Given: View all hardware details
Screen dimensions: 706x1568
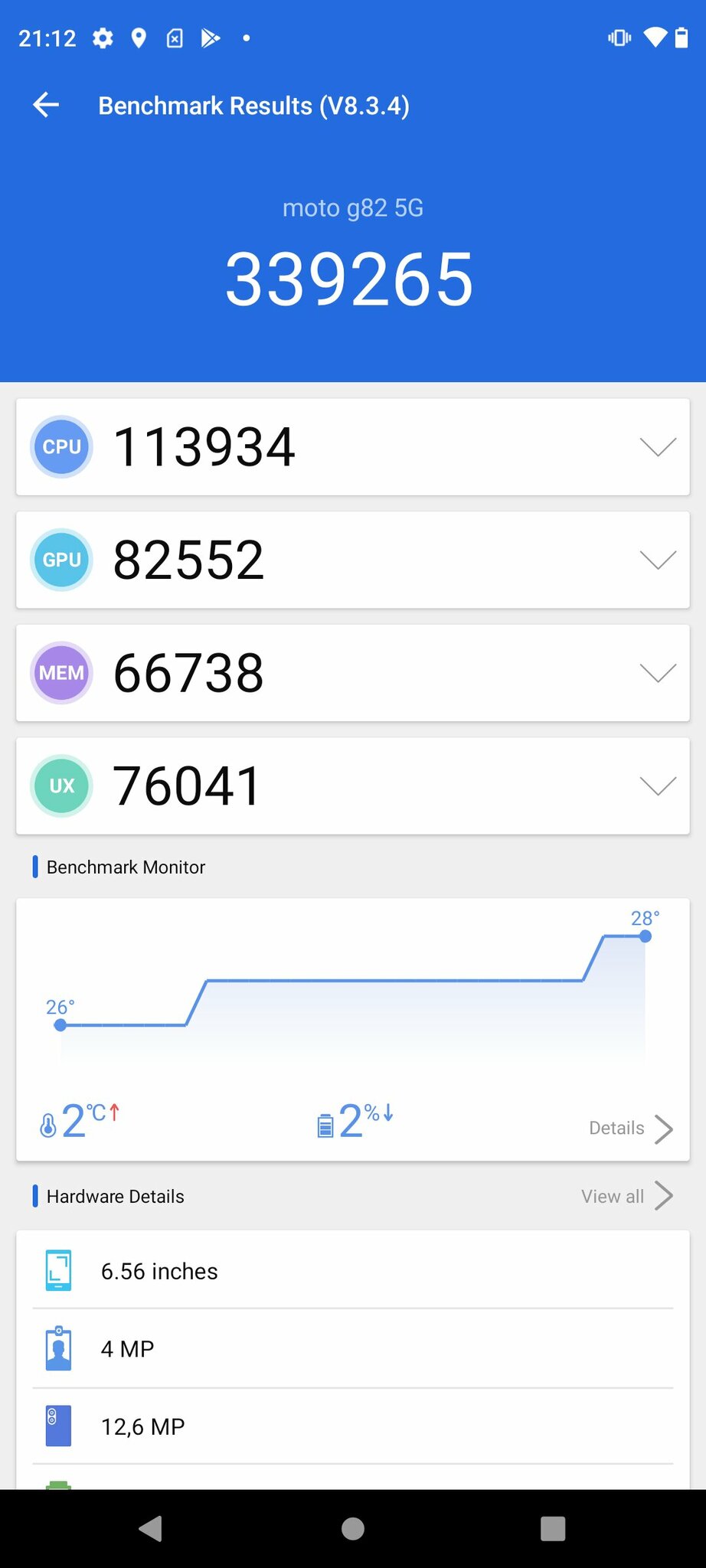Looking at the screenshot, I should (x=626, y=1196).
